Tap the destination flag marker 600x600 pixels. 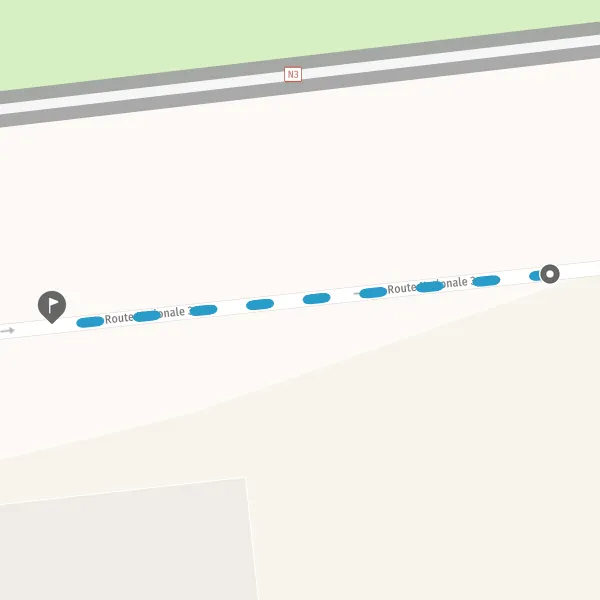52,307
